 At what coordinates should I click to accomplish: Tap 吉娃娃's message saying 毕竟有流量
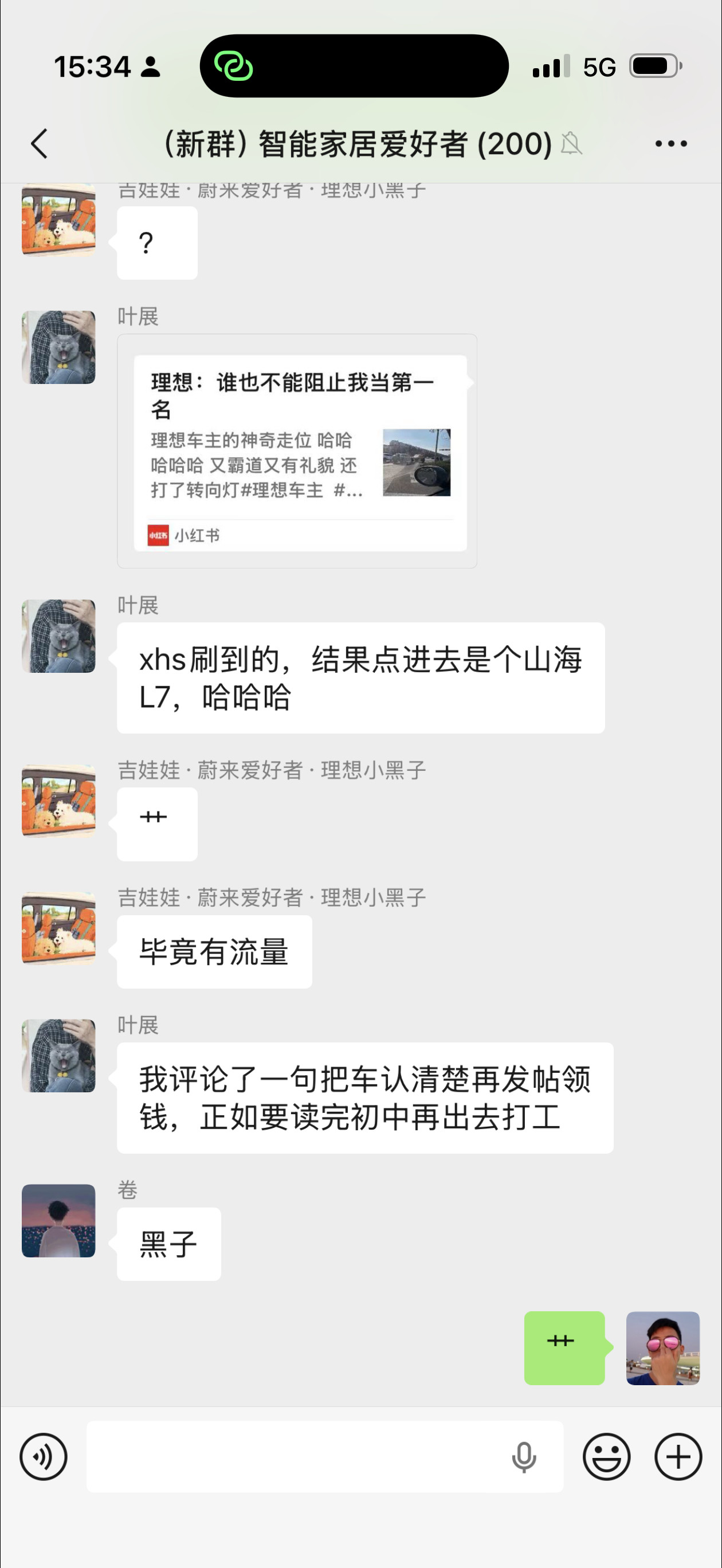214,951
